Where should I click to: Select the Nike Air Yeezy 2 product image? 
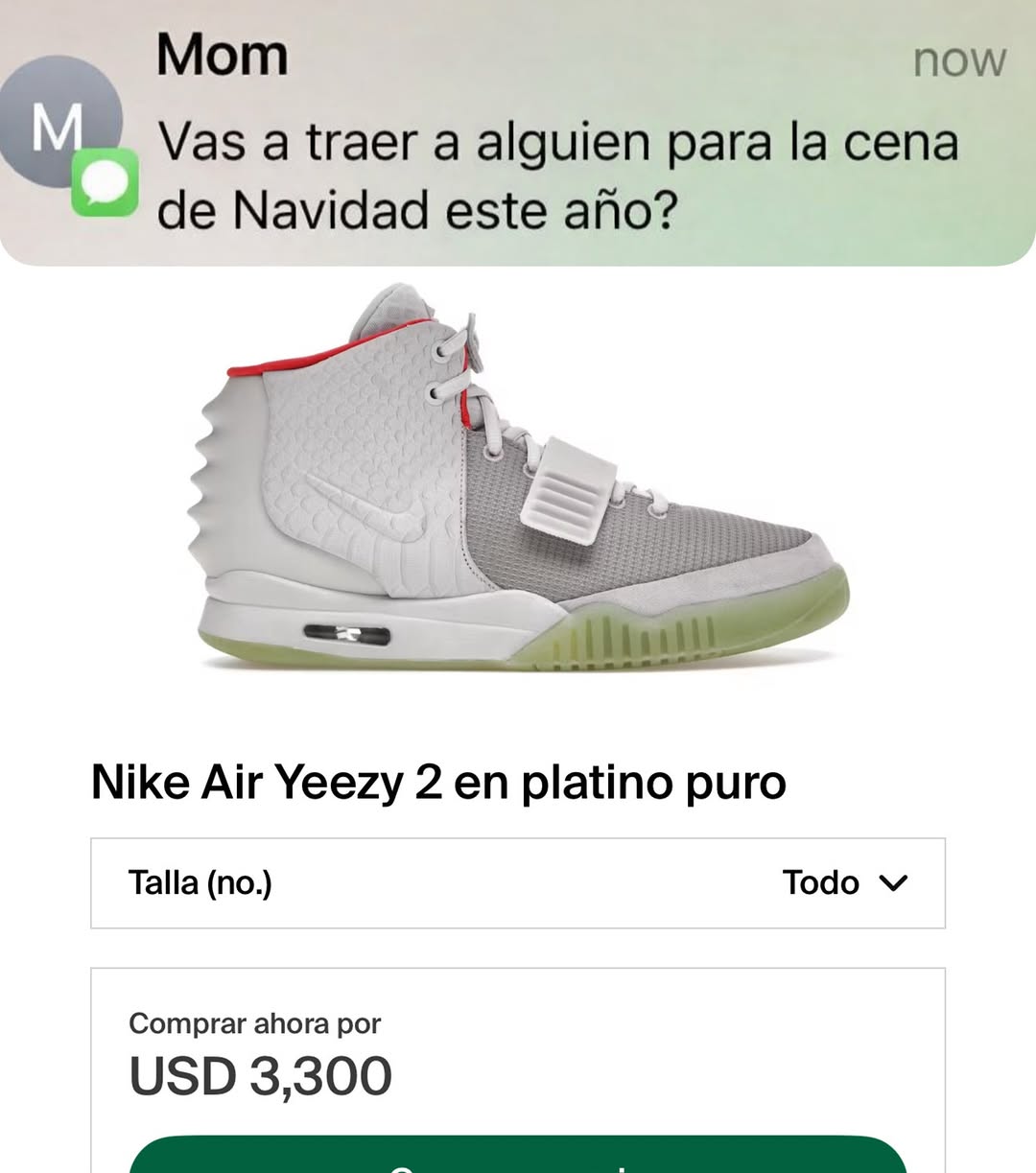click(518, 480)
